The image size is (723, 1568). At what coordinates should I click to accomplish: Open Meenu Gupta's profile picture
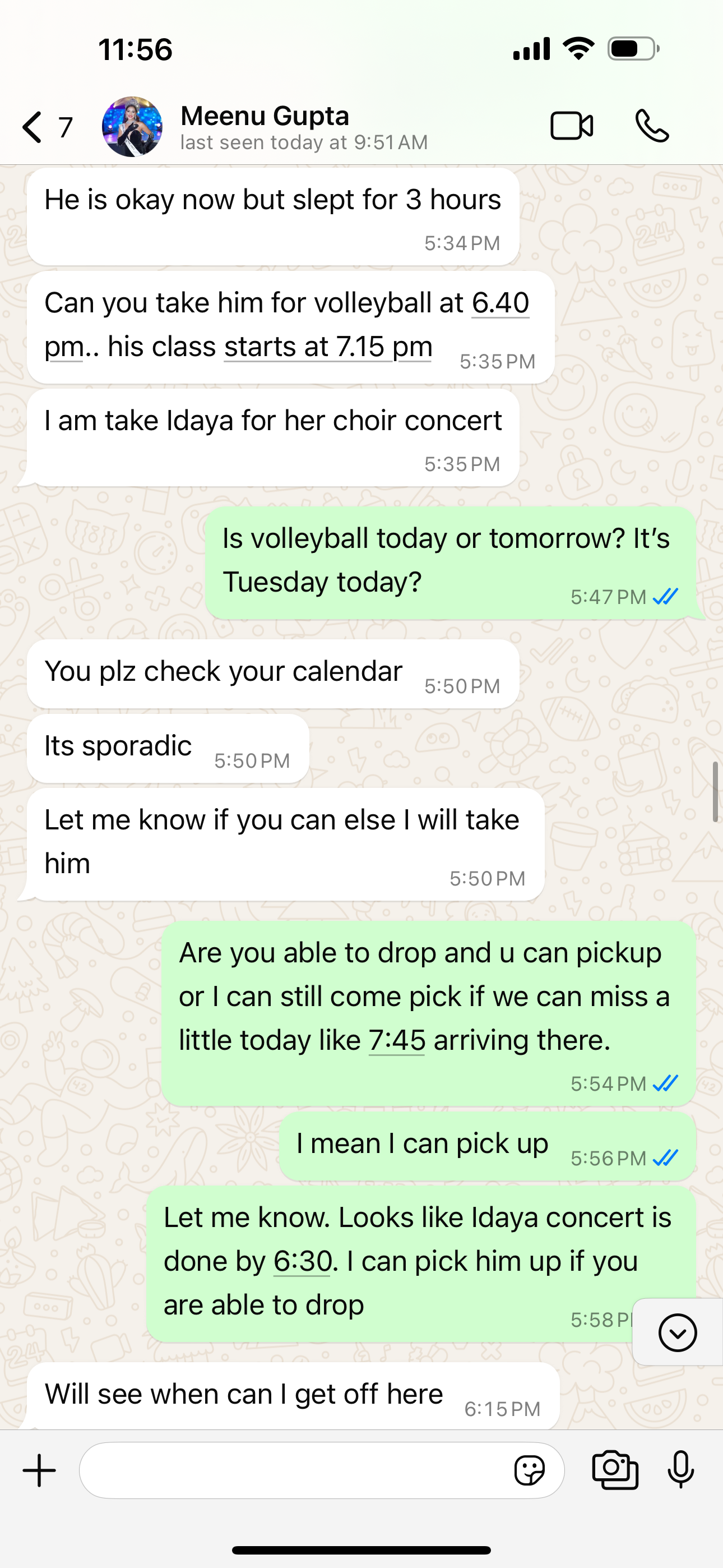coord(132,127)
